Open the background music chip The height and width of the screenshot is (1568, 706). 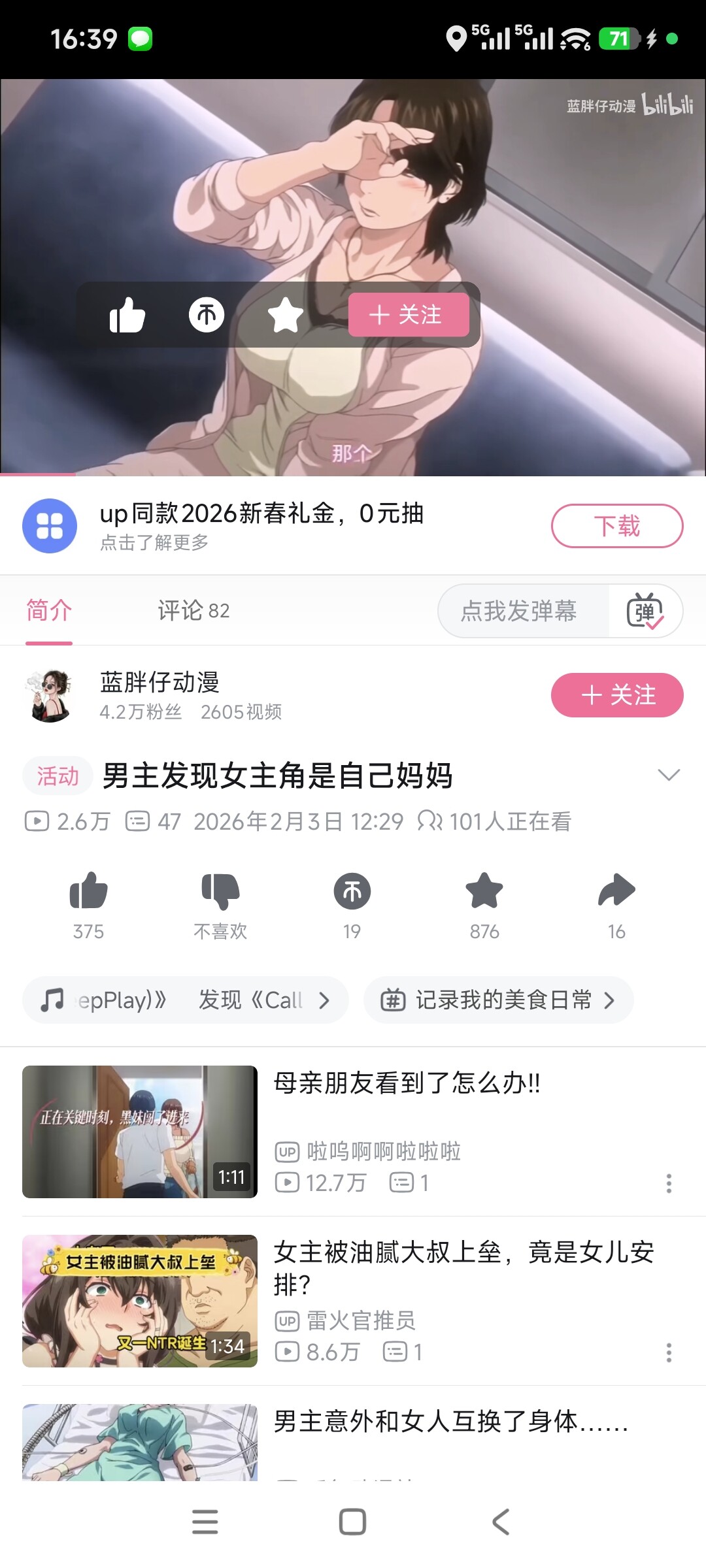(x=185, y=1000)
